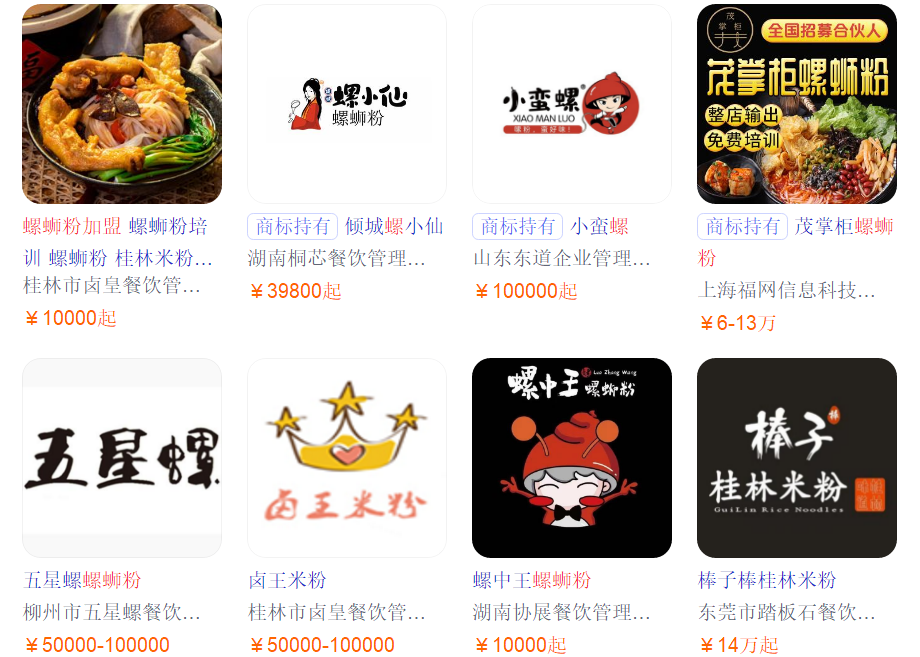Tap the 五星螺螺蛳粉 title link
The height and width of the screenshot is (657, 920).
pyautogui.click(x=83, y=580)
